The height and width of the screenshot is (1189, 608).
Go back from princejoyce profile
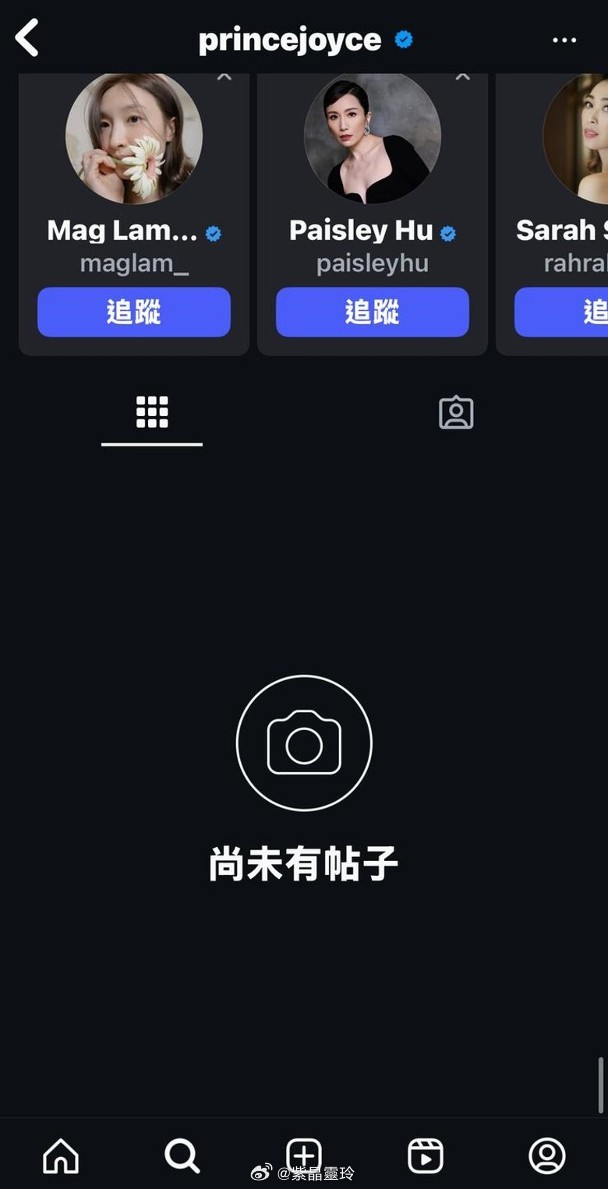[x=27, y=38]
